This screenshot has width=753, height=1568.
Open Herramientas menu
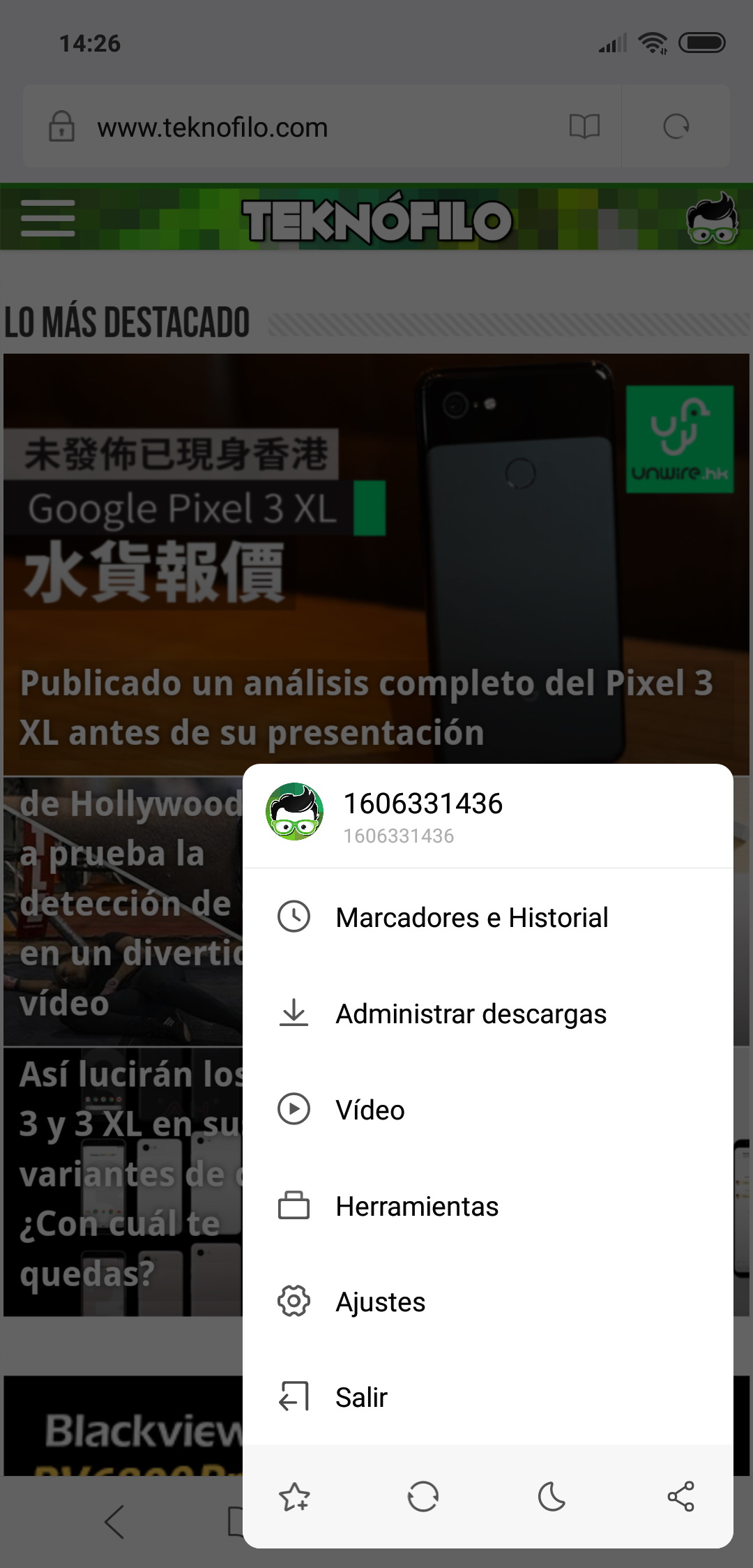point(416,1206)
